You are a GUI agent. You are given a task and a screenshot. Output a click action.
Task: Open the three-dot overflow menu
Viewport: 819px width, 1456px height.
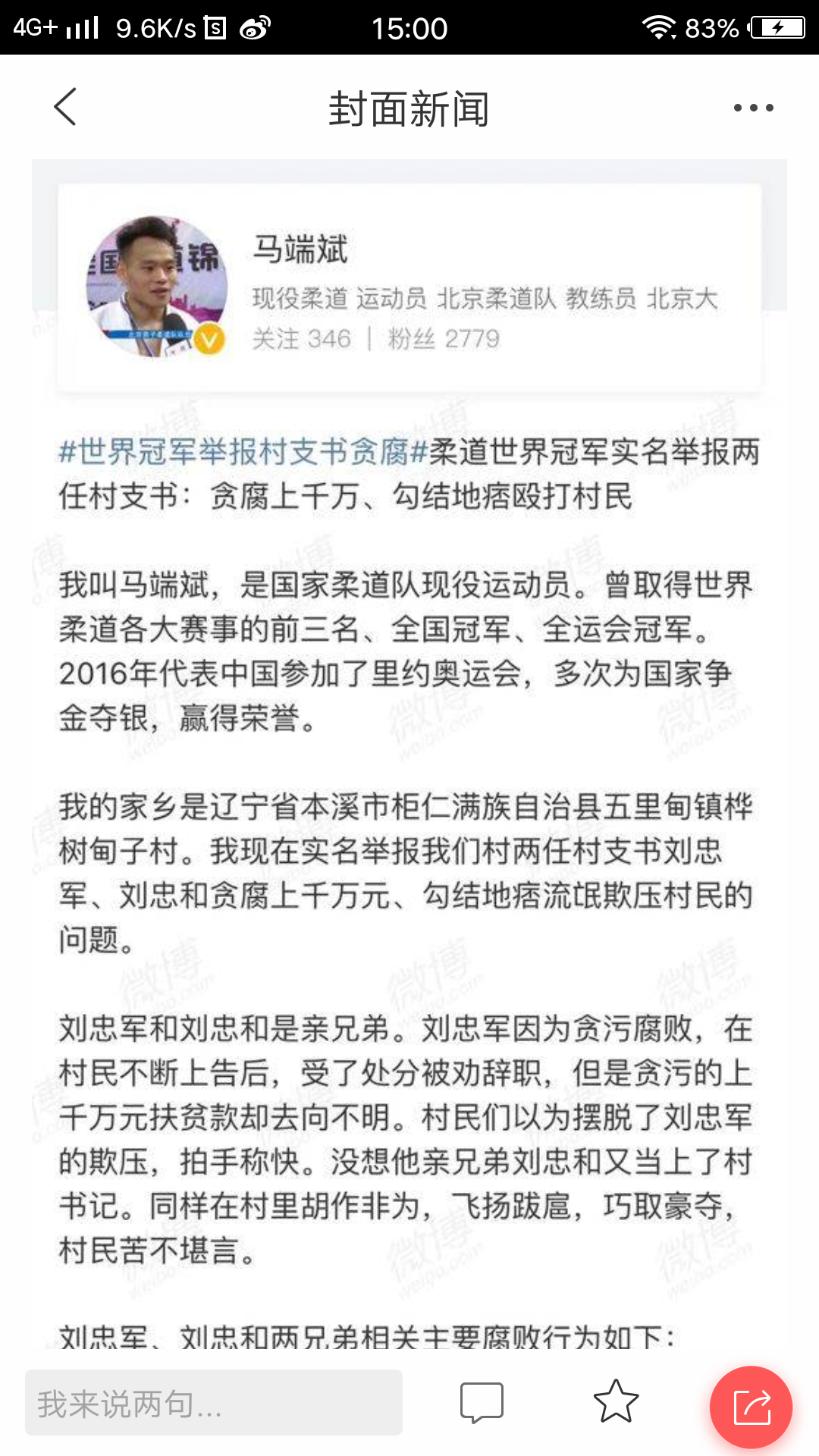pos(753,108)
